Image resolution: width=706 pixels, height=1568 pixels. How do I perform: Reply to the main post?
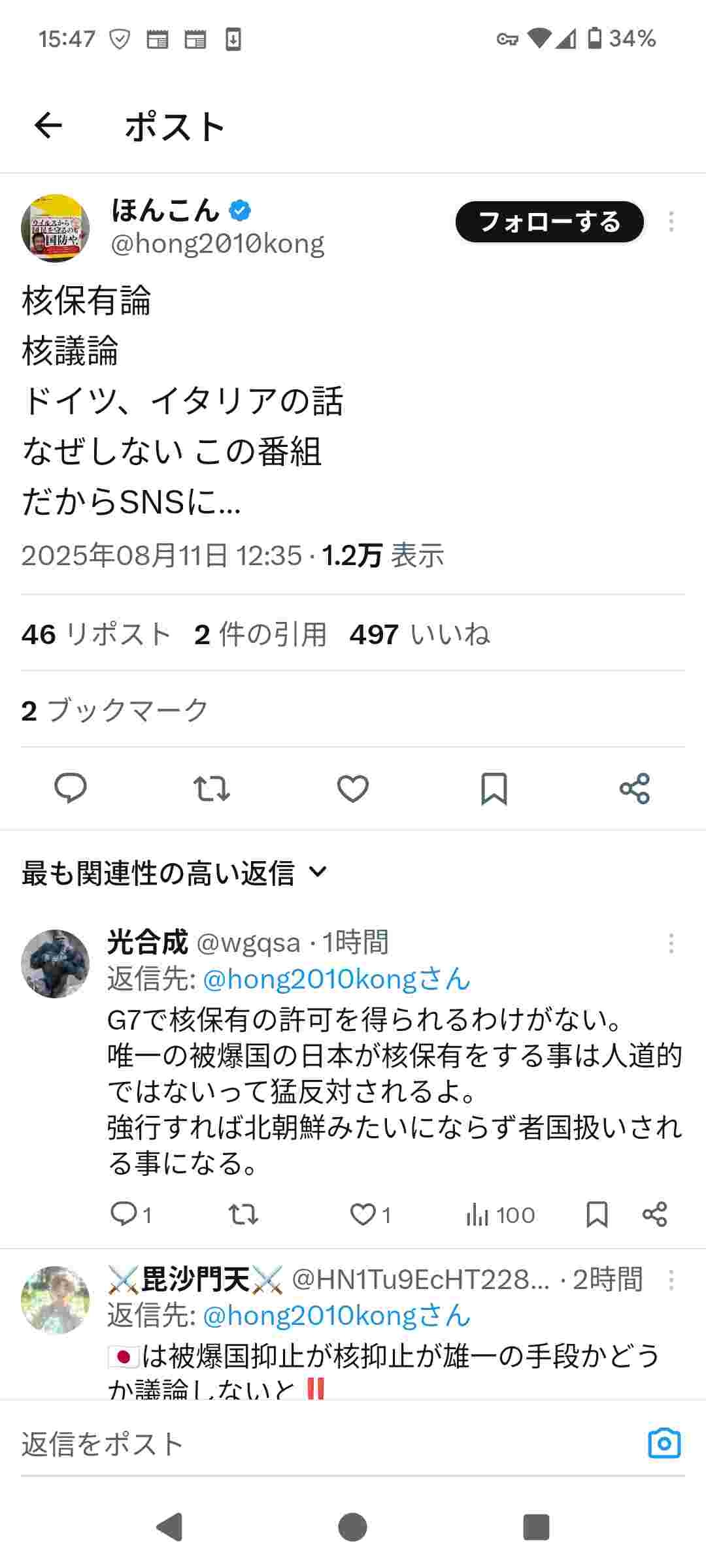[x=71, y=788]
